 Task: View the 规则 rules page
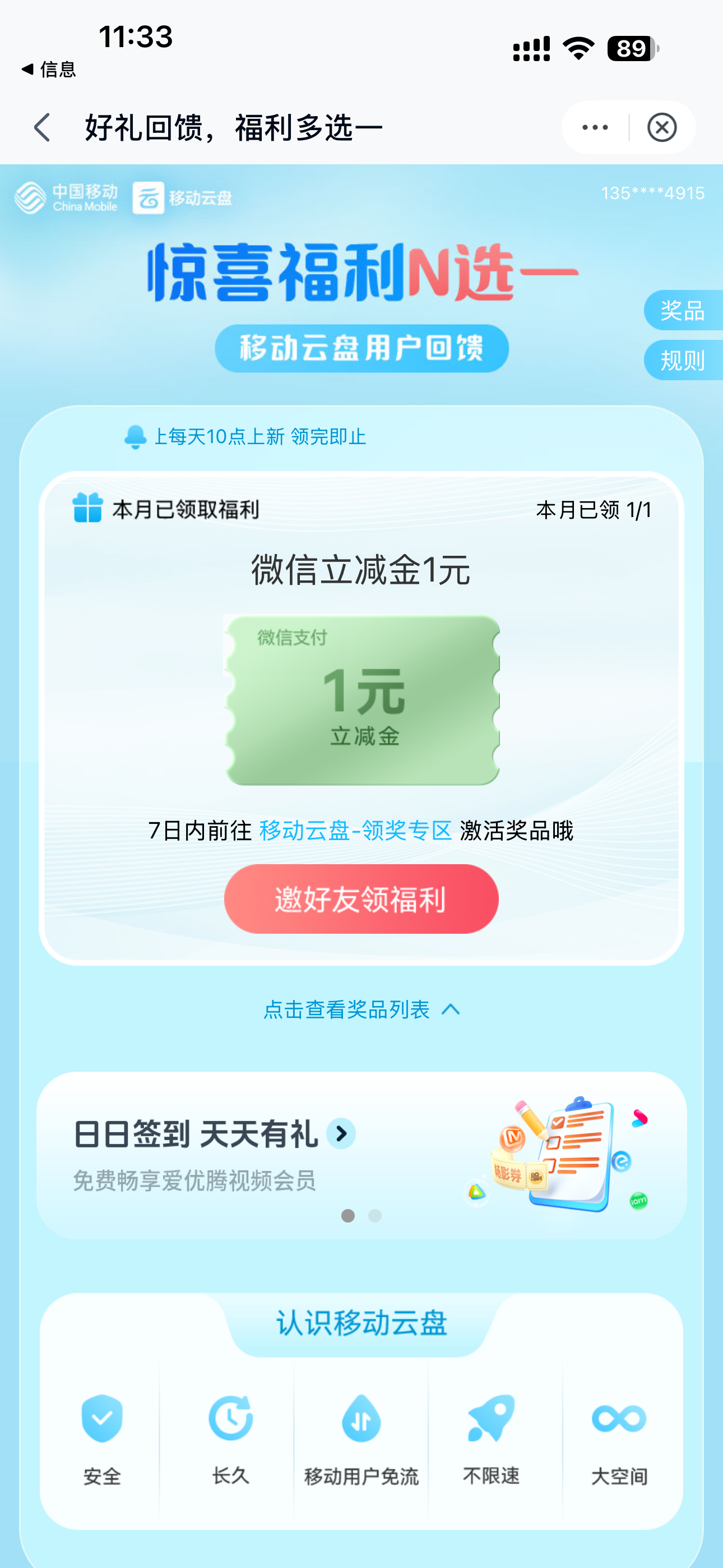click(x=682, y=361)
